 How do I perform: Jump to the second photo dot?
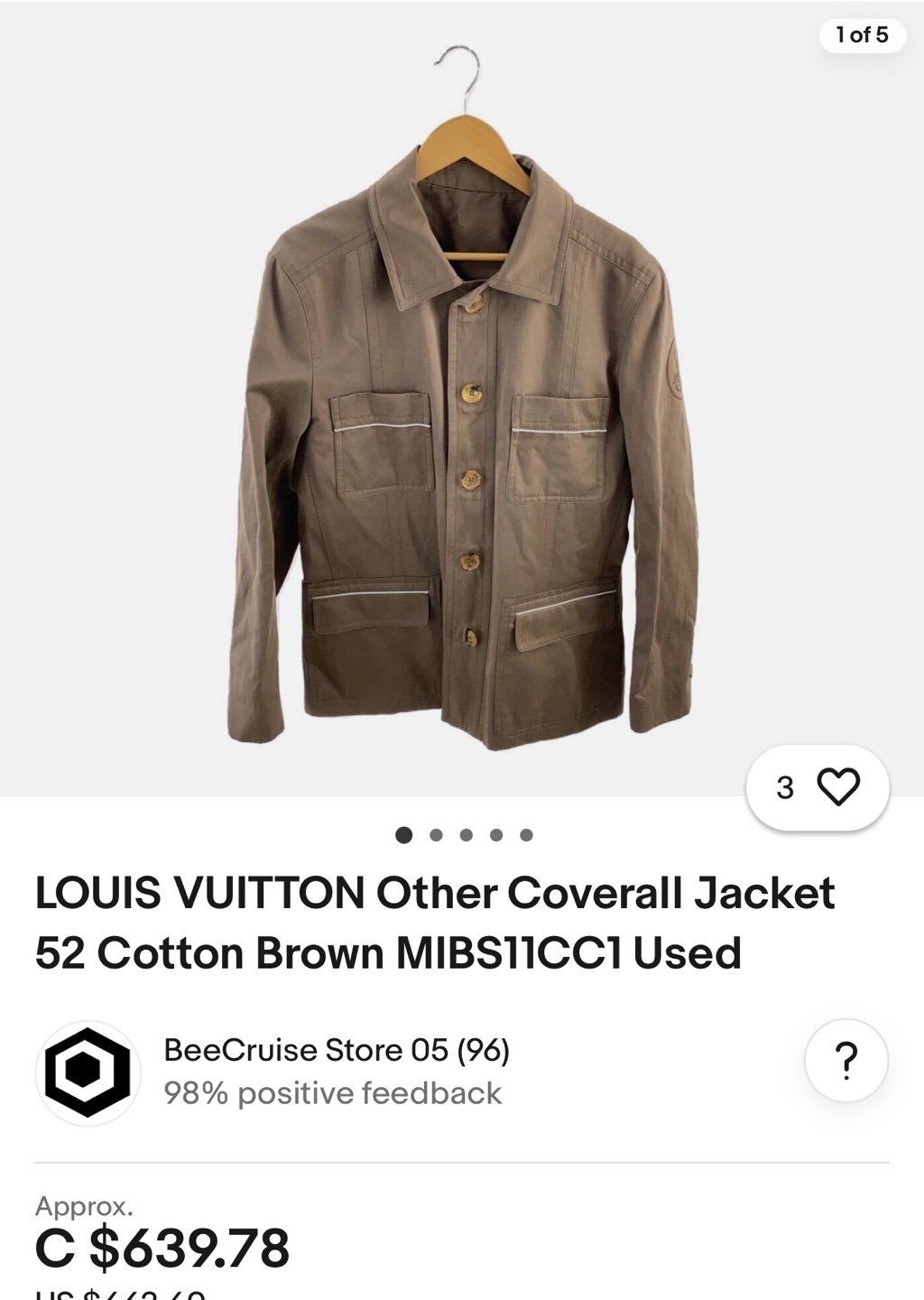(436, 835)
